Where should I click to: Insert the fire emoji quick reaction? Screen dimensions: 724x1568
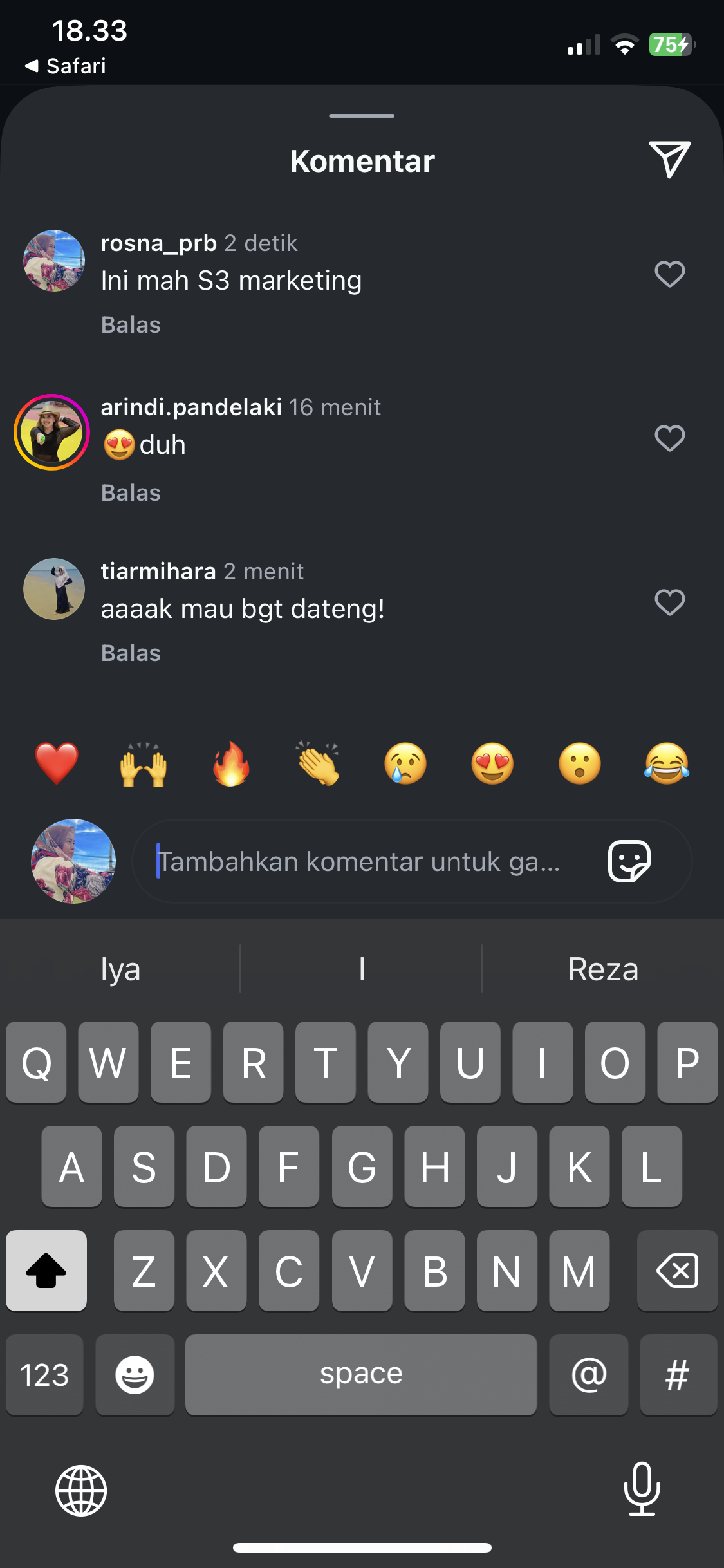click(231, 764)
